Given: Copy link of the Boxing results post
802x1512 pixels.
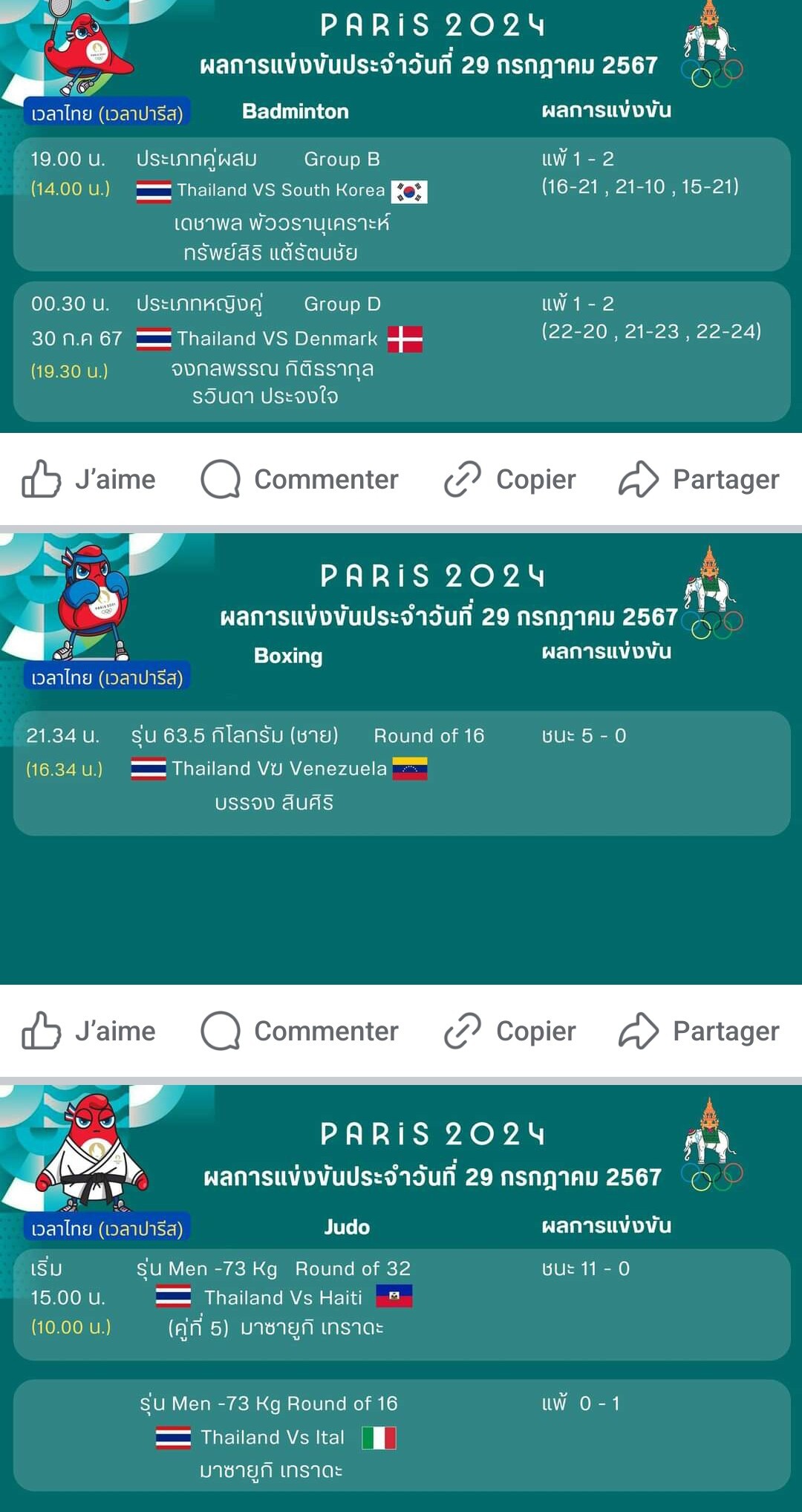Looking at the screenshot, I should pyautogui.click(x=510, y=1032).
